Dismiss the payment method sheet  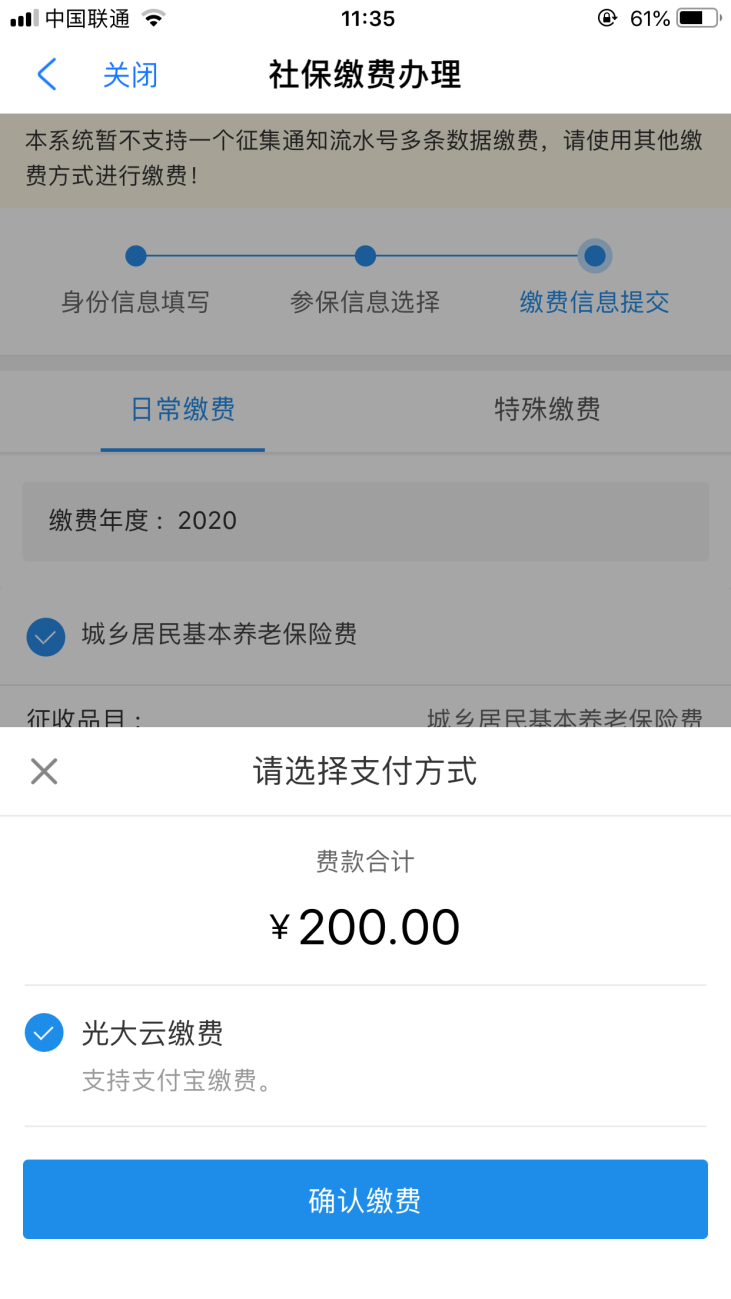[44, 771]
